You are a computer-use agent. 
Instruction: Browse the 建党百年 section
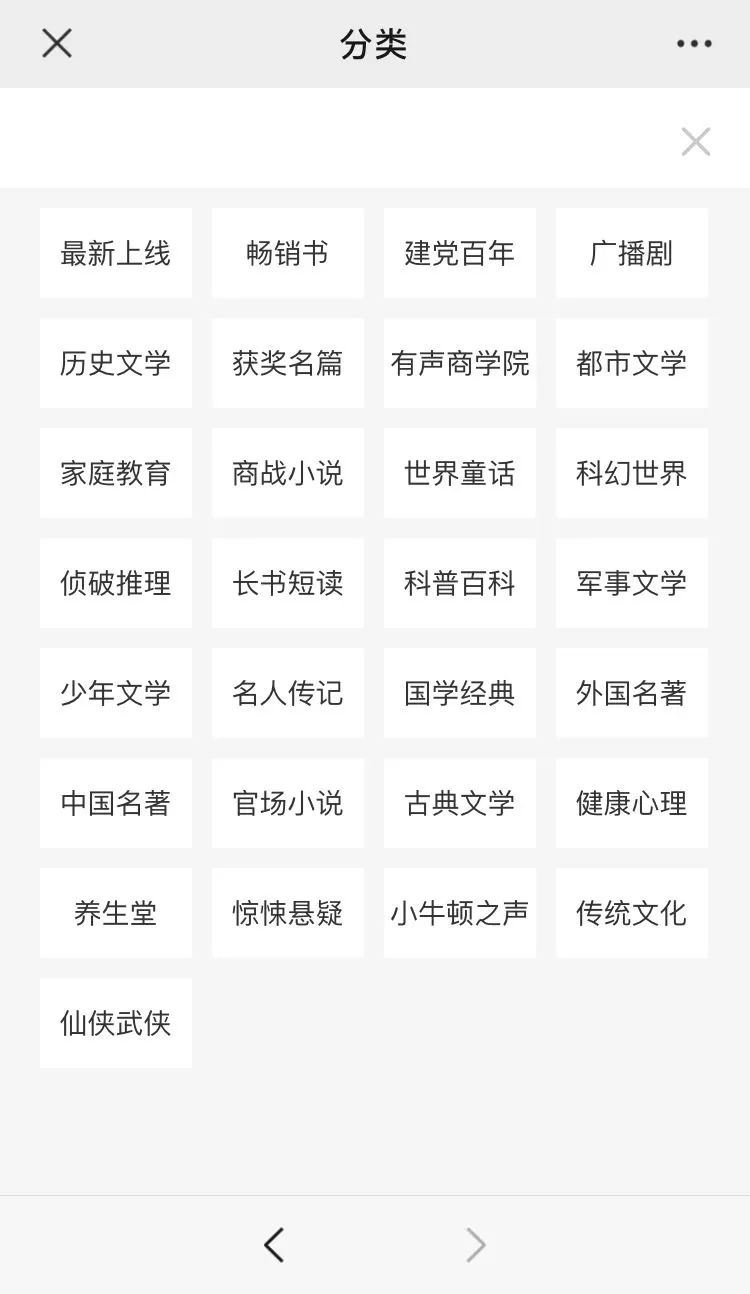point(459,253)
